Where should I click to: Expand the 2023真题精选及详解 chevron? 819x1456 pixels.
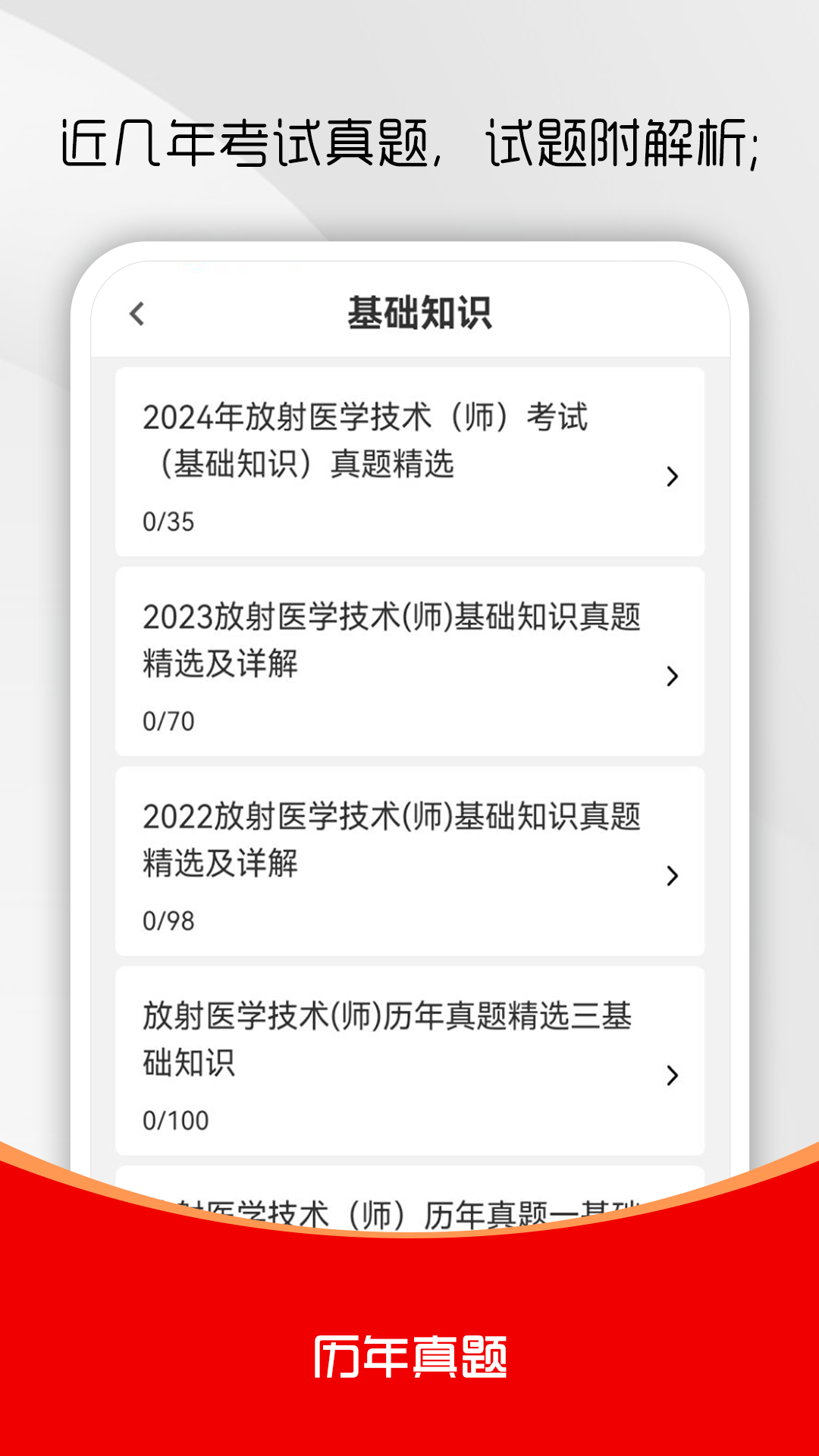click(x=671, y=677)
